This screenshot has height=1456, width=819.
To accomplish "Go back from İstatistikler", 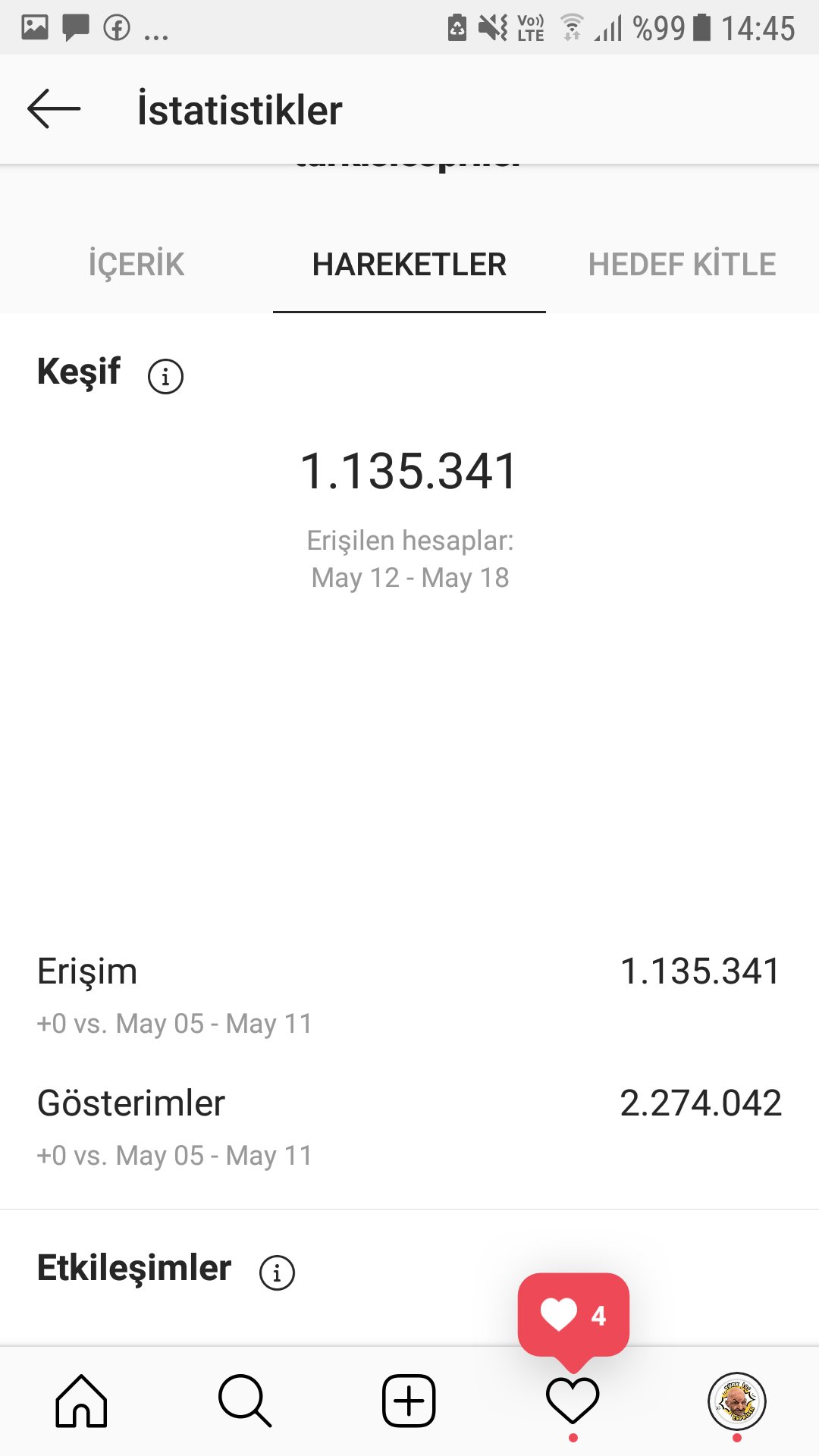I will pyautogui.click(x=54, y=109).
